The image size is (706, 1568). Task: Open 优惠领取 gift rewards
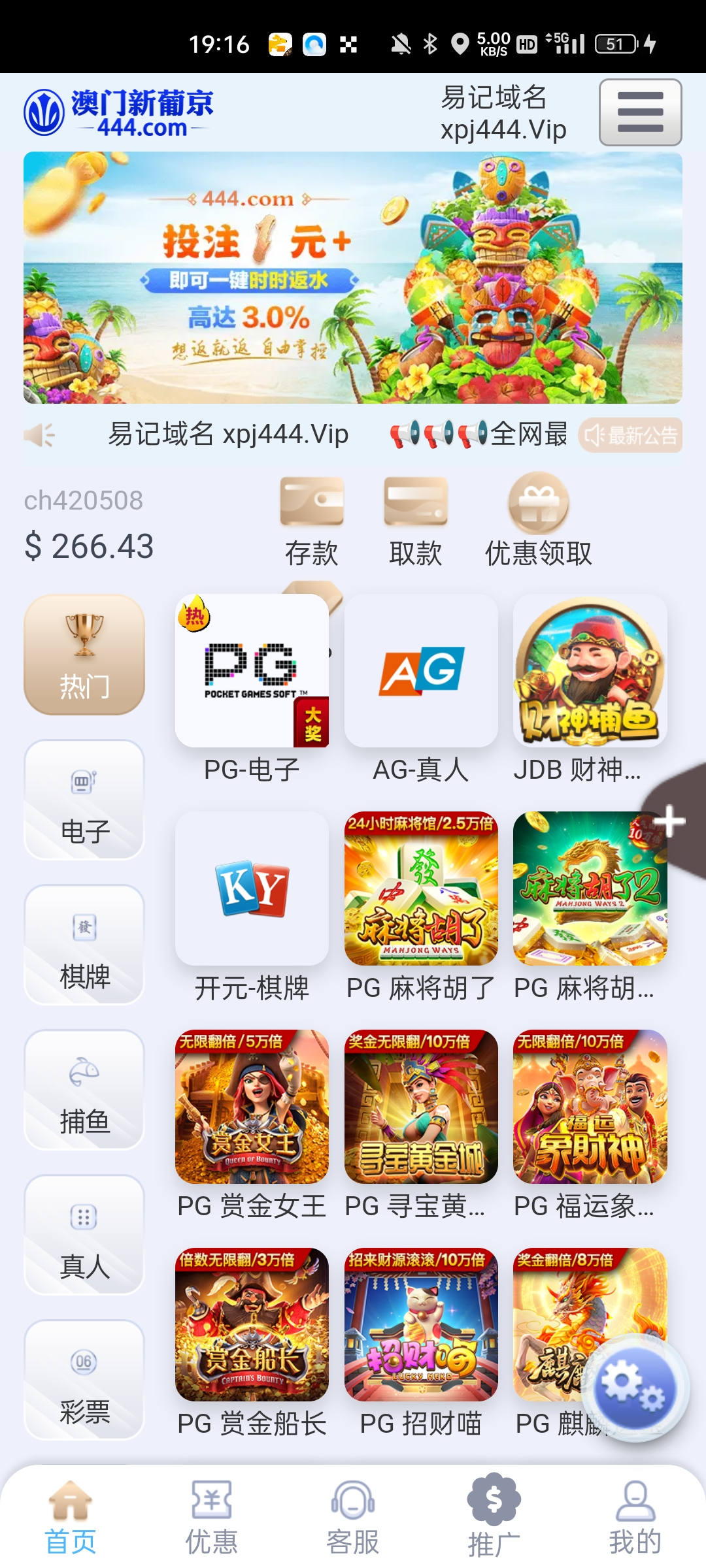(539, 520)
